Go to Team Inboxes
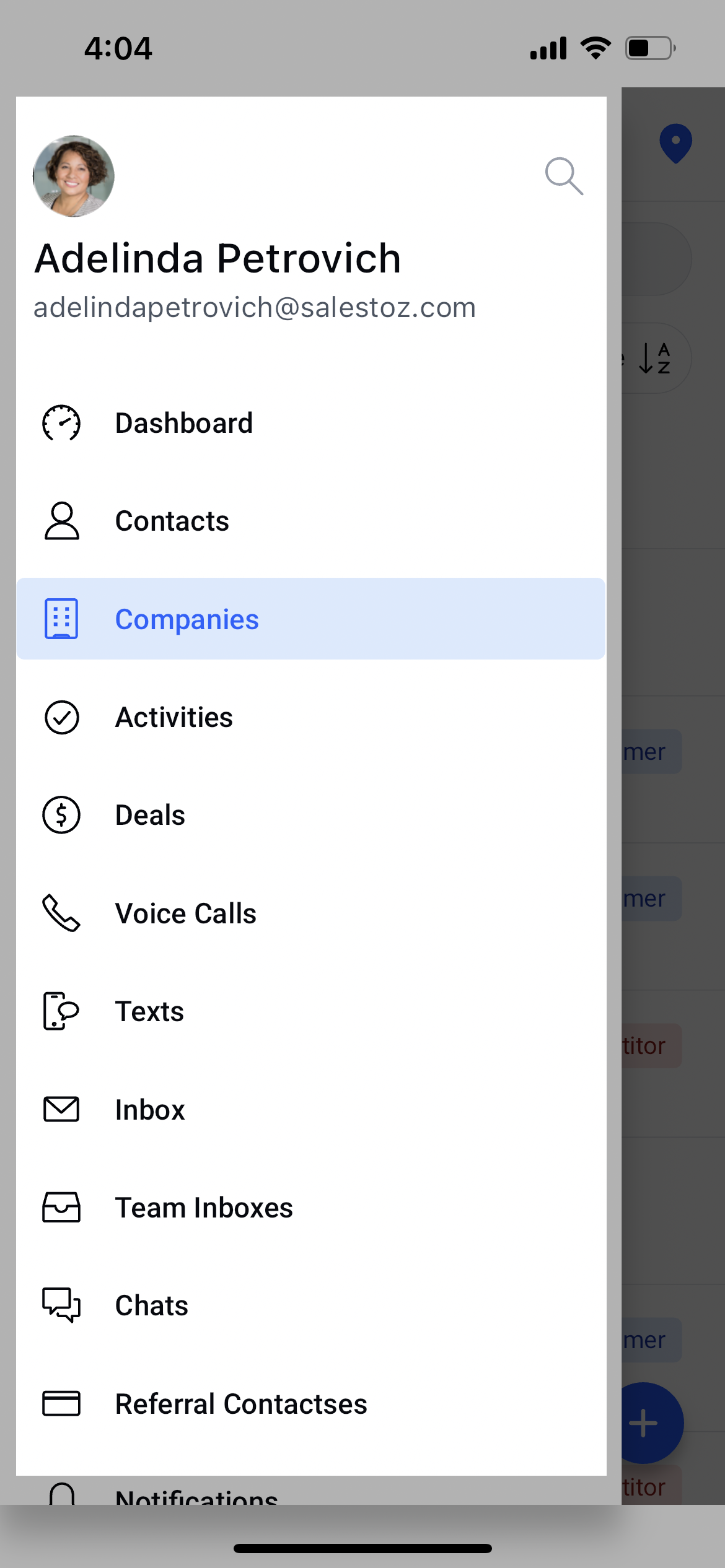 [x=311, y=1208]
